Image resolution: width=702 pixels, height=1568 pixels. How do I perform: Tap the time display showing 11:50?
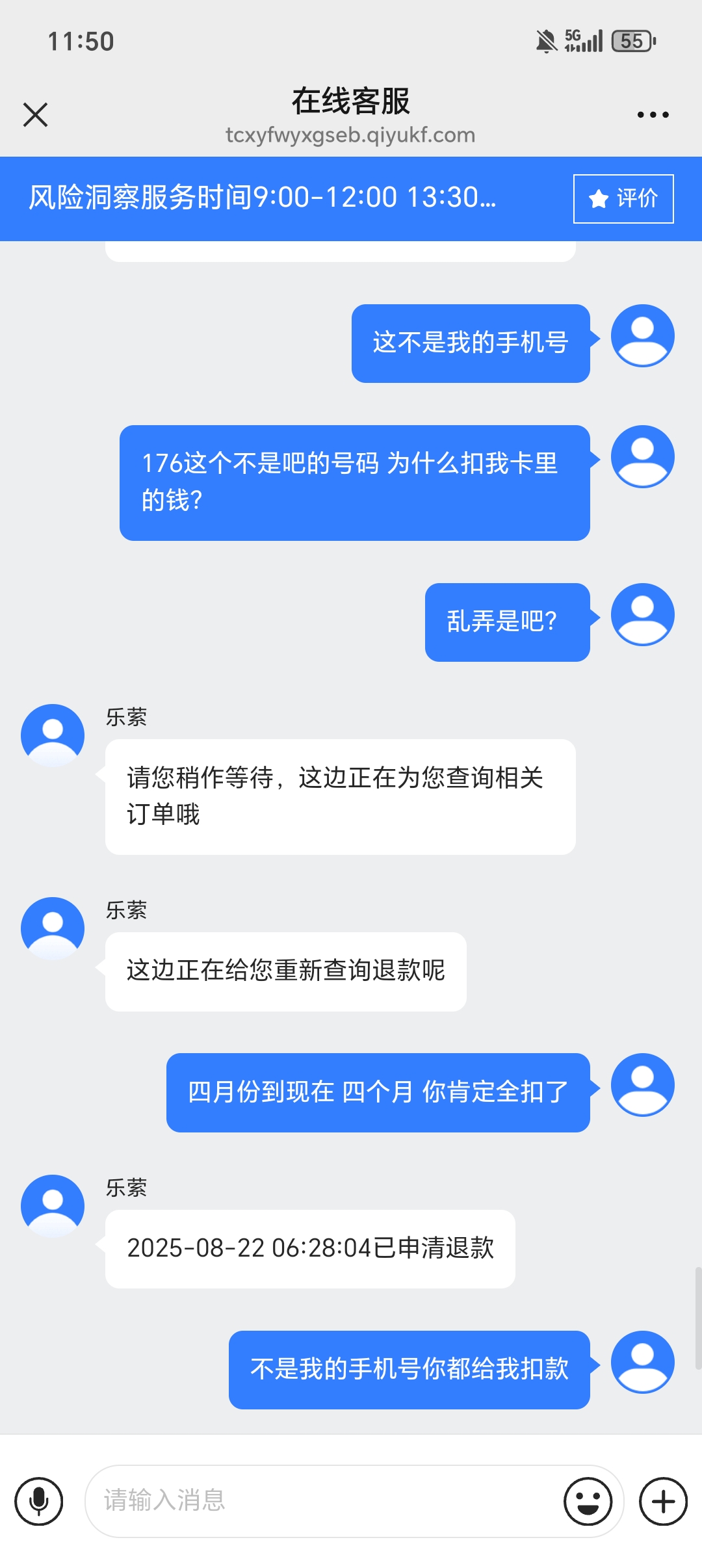(81, 41)
